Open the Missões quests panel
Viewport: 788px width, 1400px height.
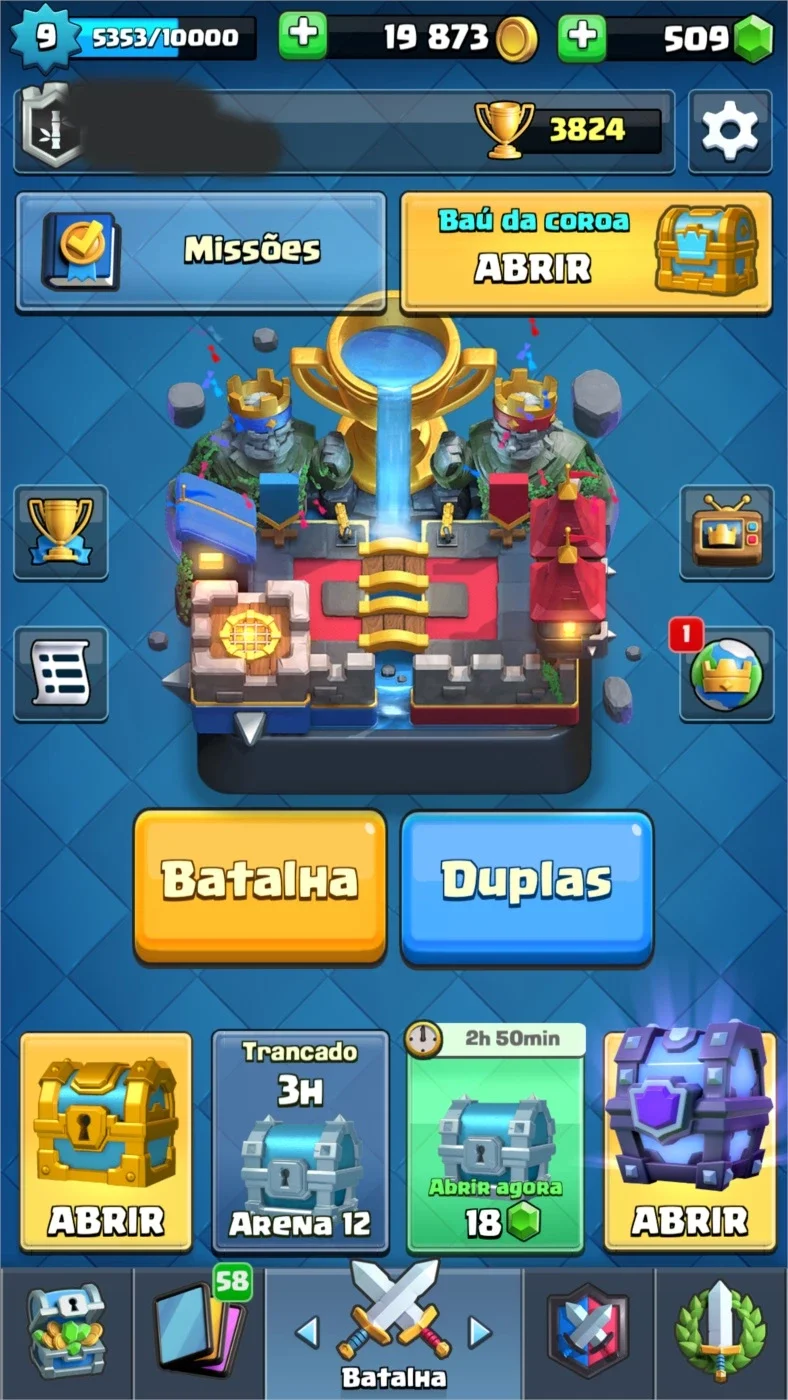(x=201, y=252)
